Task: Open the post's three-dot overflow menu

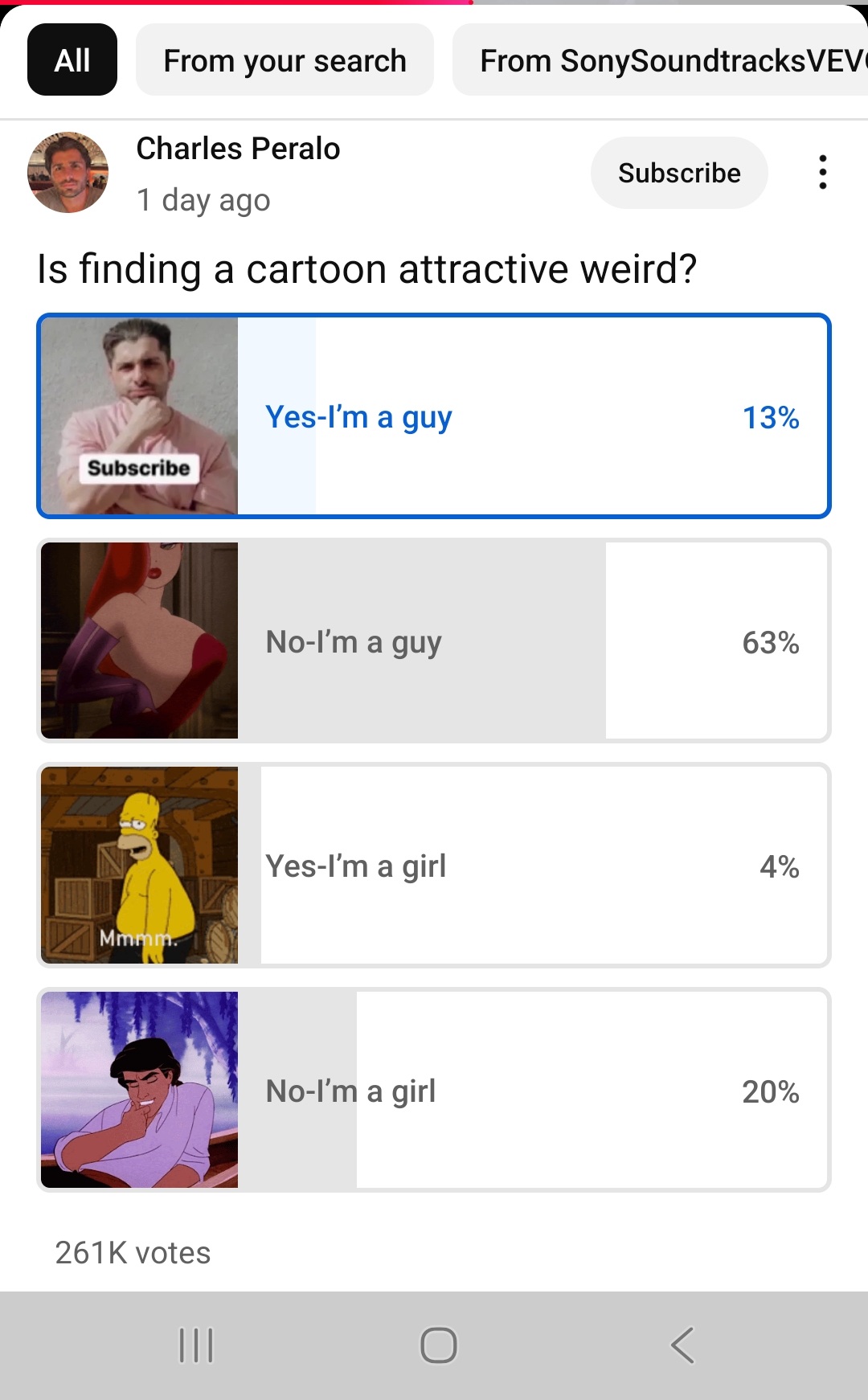Action: pos(822,172)
